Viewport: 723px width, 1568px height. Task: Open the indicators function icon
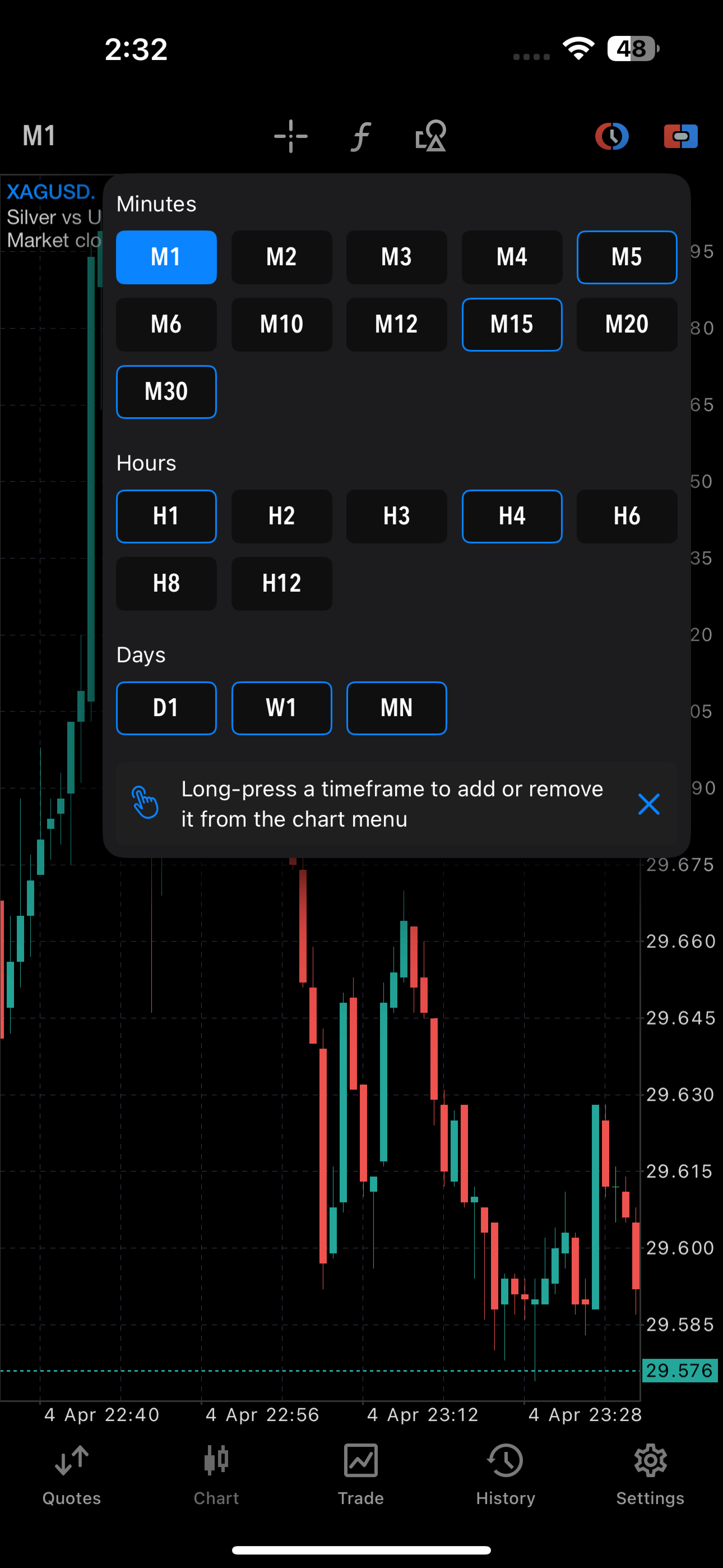(x=361, y=136)
